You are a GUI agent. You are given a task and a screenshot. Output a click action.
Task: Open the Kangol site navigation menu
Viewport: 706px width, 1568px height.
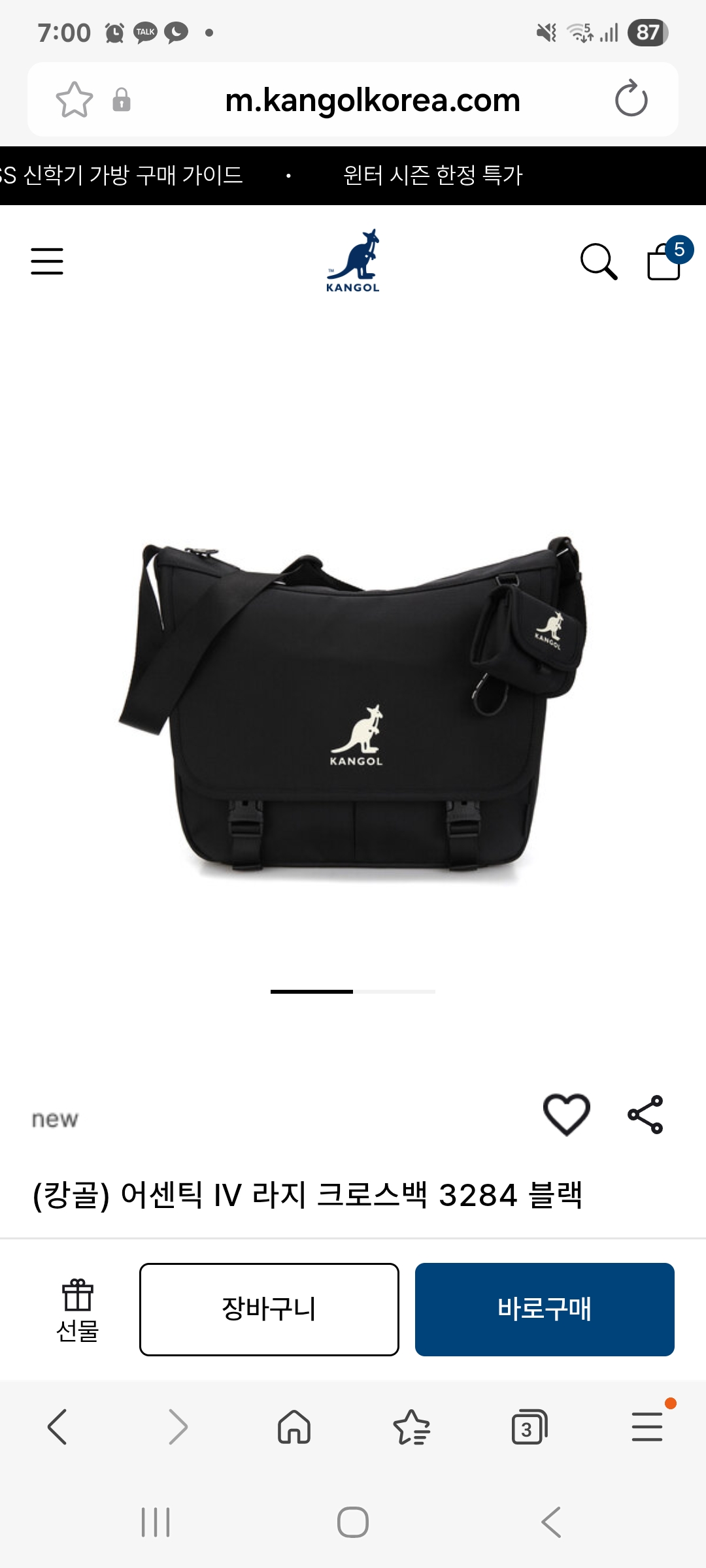[47, 261]
